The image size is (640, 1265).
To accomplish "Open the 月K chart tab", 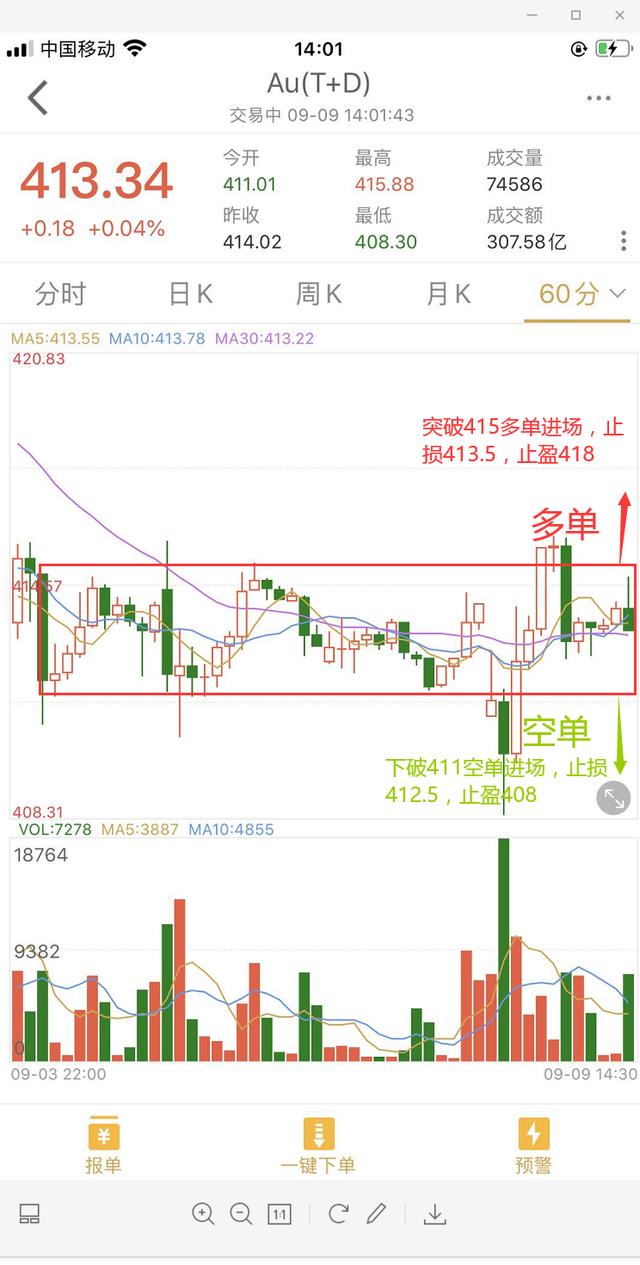I will 448,294.
